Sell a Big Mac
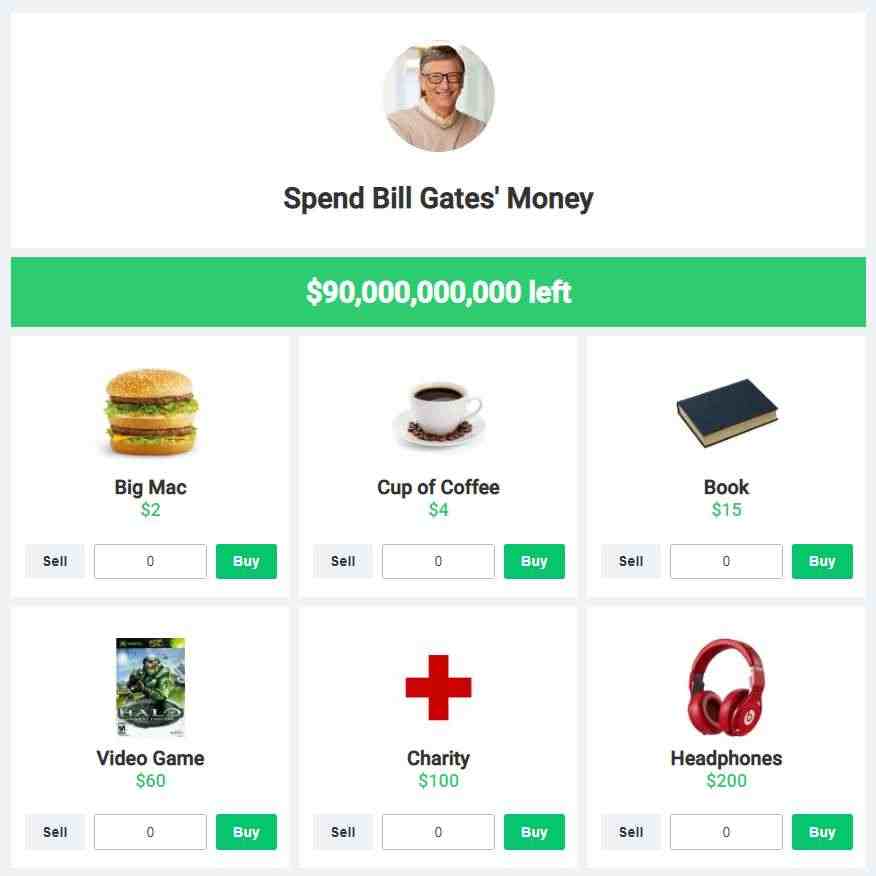 pos(55,561)
